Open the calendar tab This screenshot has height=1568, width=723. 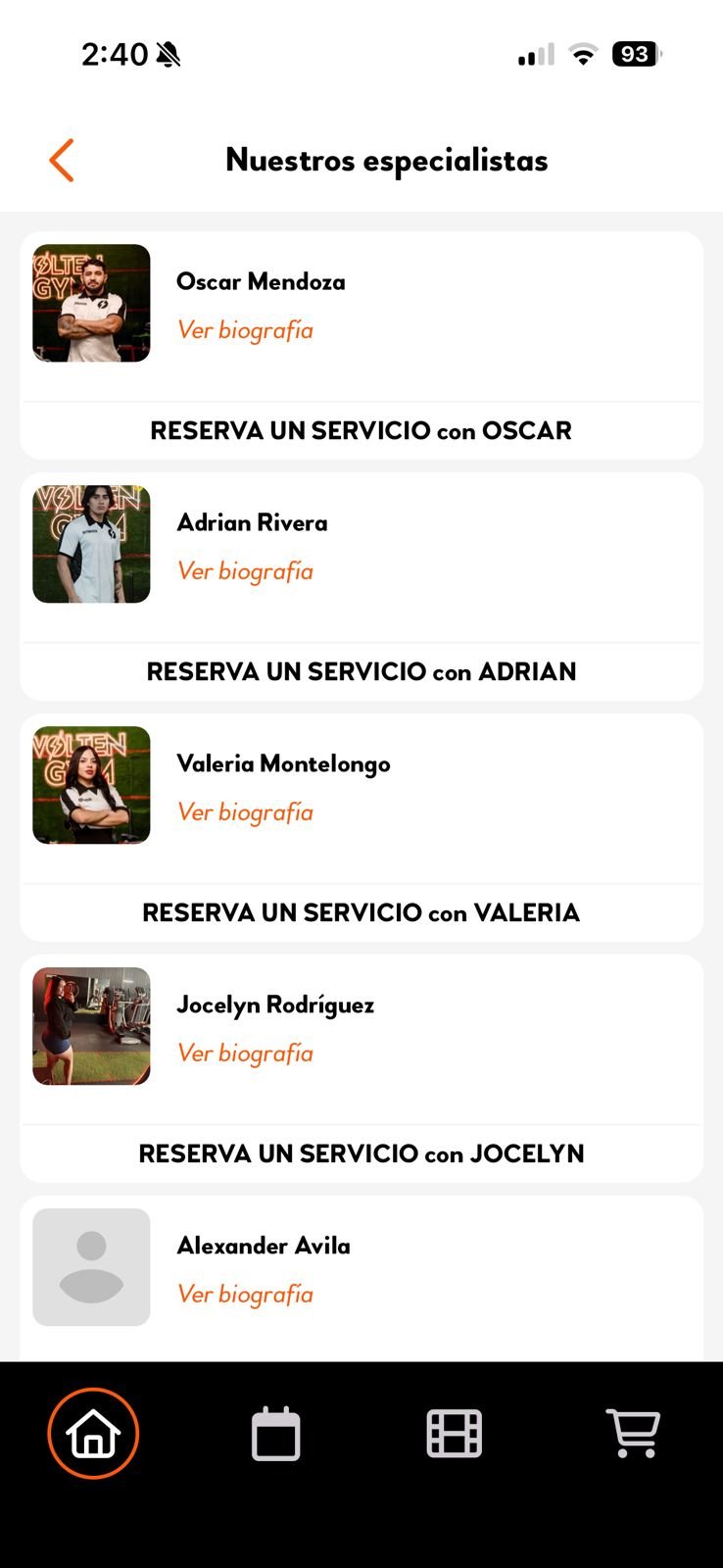(x=276, y=1434)
